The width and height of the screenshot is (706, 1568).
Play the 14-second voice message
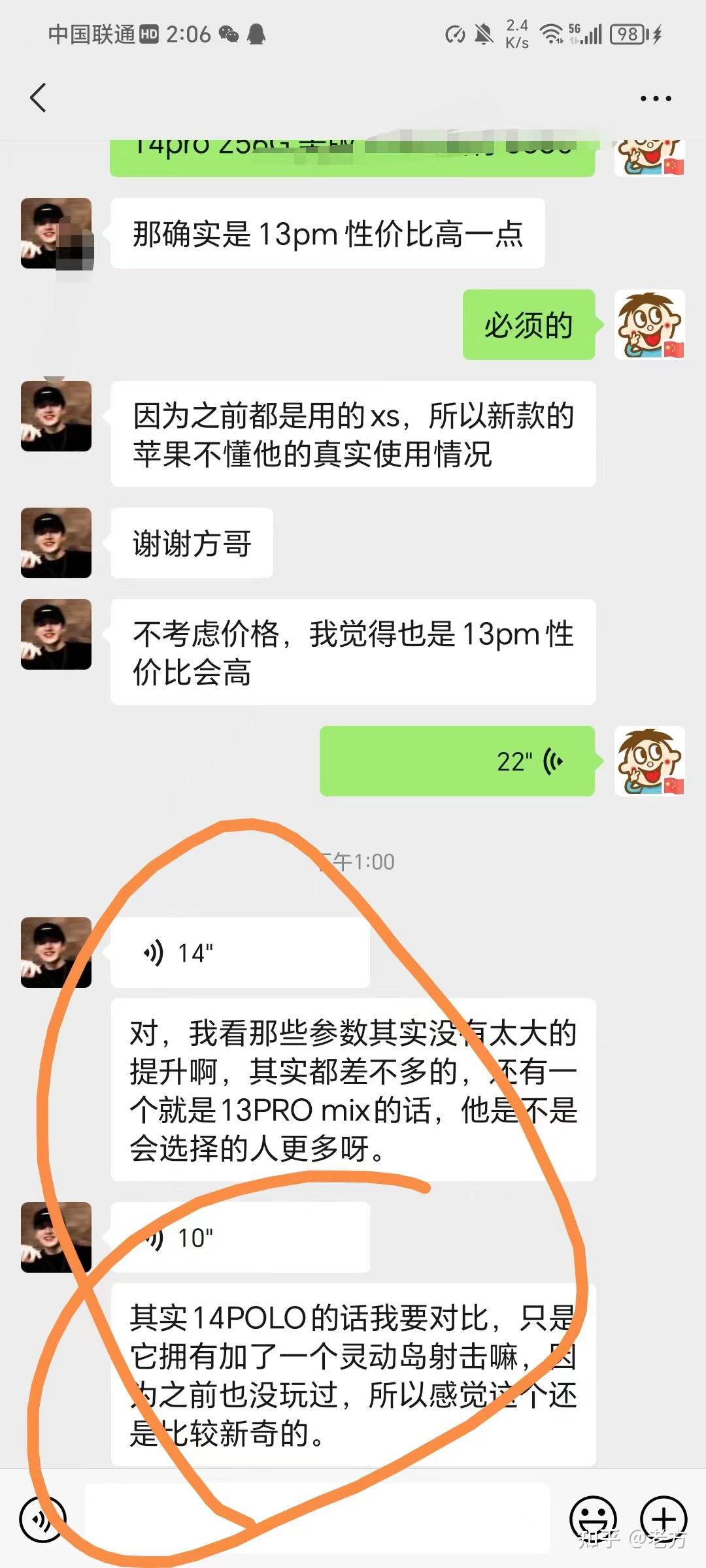[240, 953]
